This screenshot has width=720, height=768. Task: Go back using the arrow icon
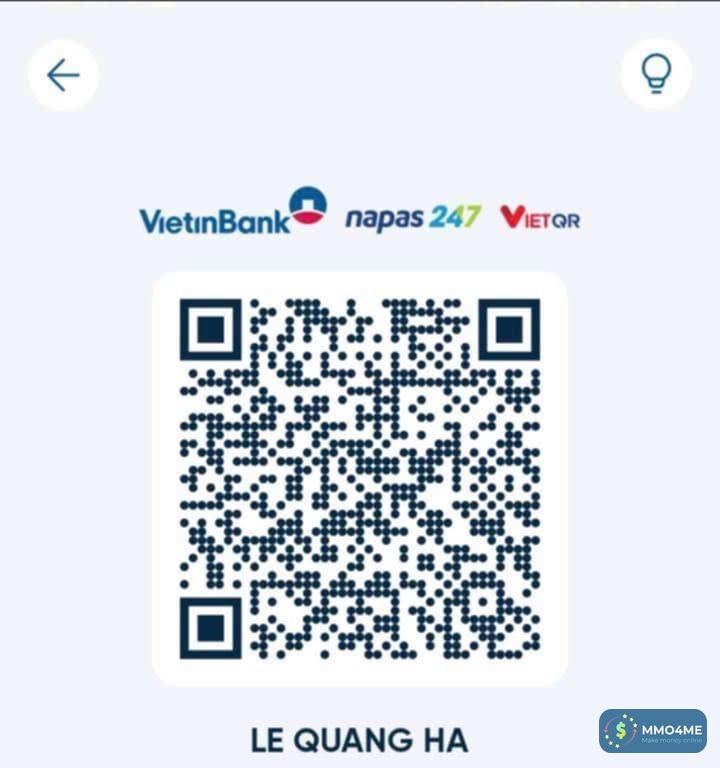click(x=63, y=74)
